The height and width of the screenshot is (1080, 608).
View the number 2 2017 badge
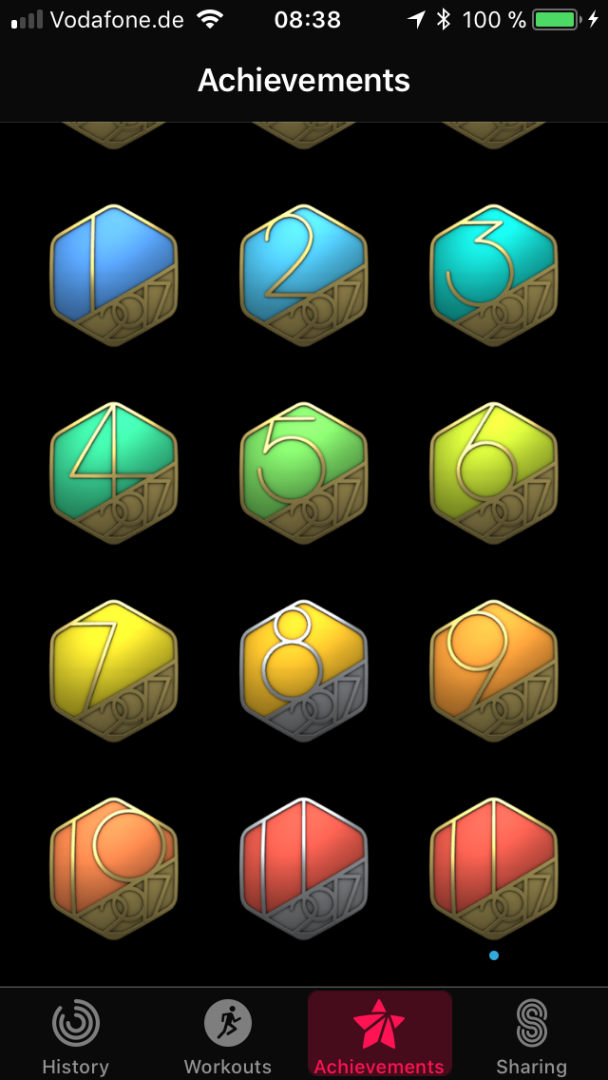click(304, 275)
